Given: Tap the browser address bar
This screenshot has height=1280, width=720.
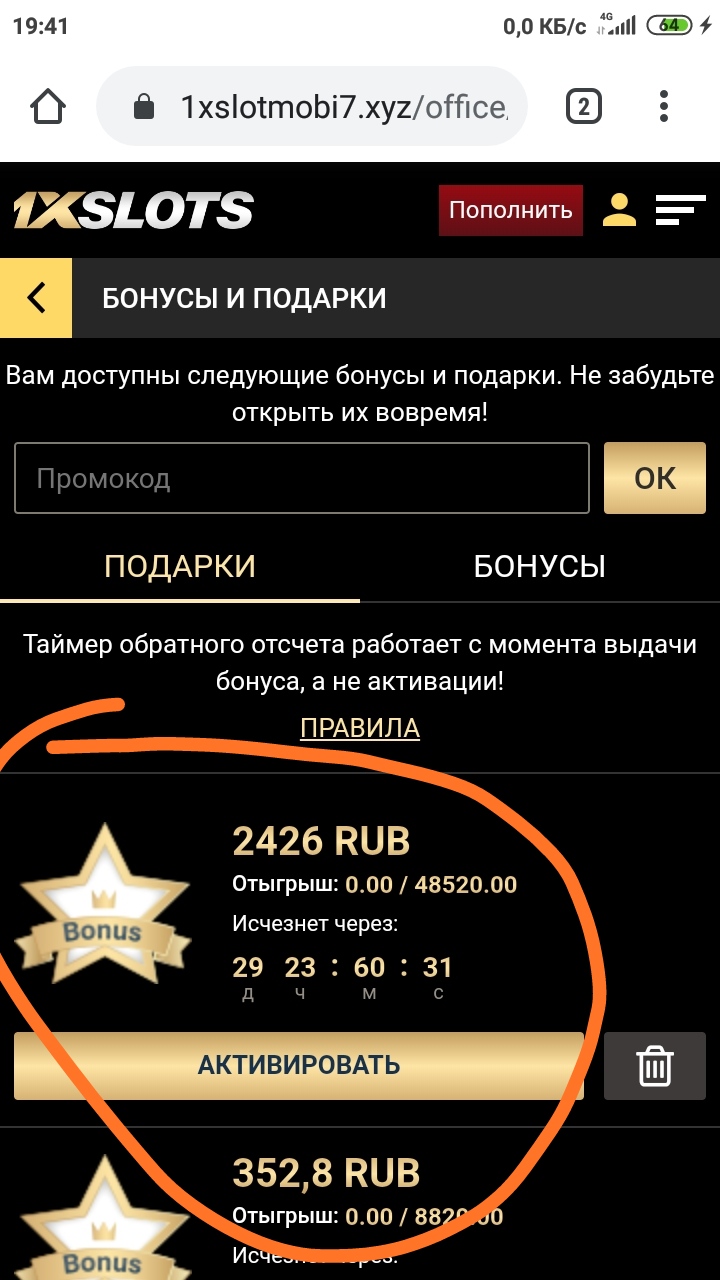Looking at the screenshot, I should [x=311, y=106].
